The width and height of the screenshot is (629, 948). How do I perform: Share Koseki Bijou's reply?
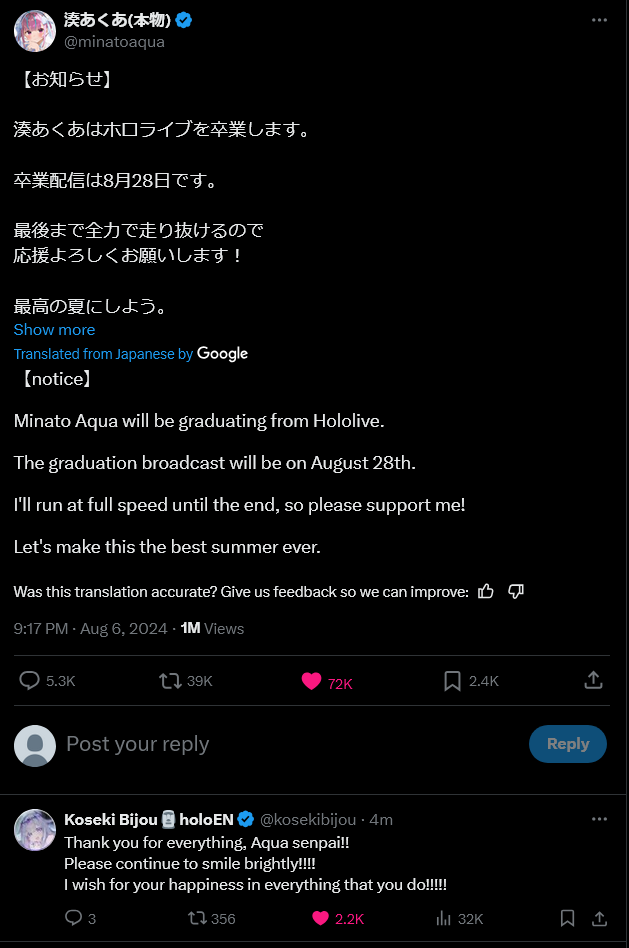tap(599, 918)
